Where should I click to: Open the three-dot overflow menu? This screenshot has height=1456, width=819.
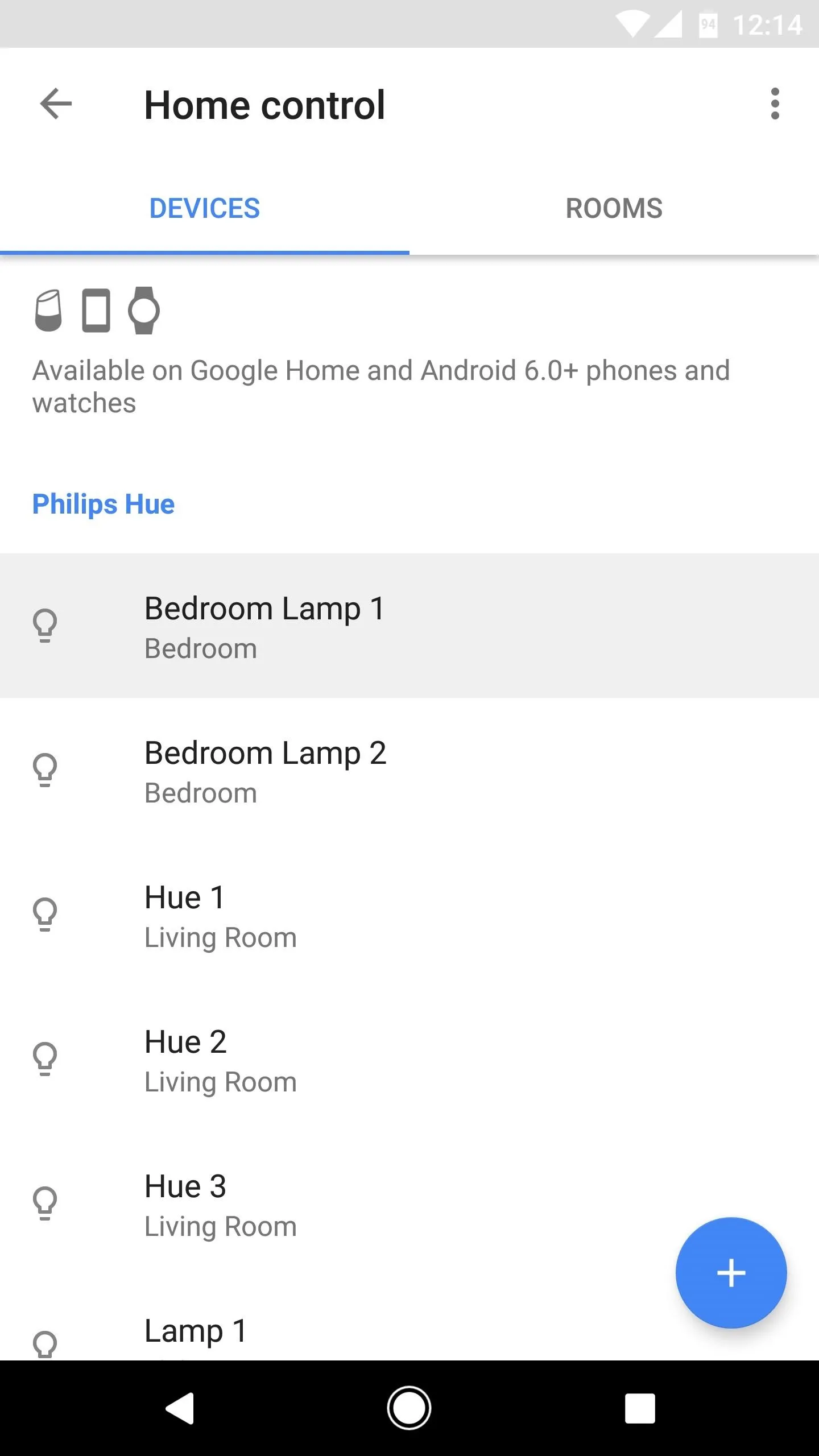[x=775, y=104]
